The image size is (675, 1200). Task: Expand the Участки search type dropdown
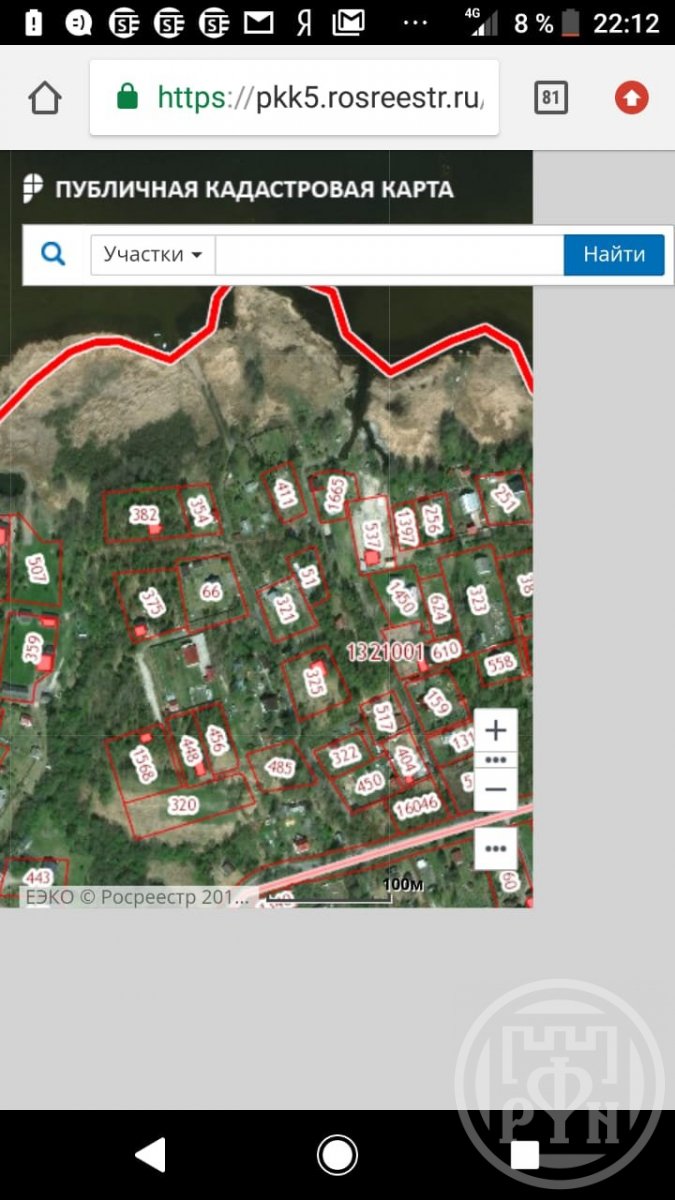coord(153,255)
